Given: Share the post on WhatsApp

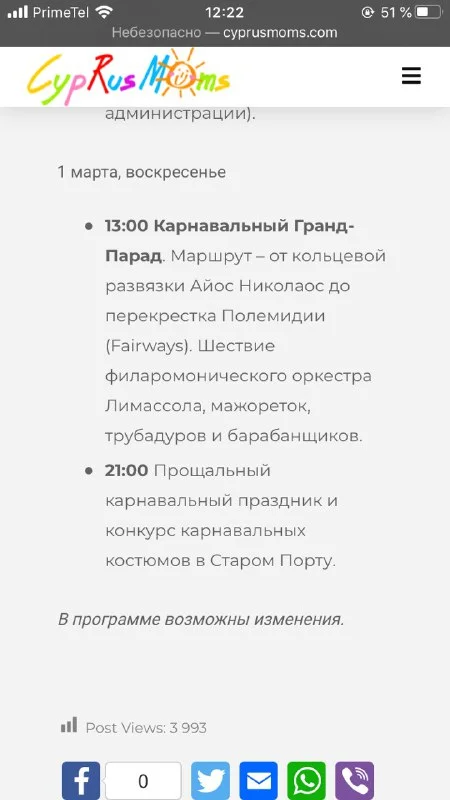Looking at the screenshot, I should 307,781.
